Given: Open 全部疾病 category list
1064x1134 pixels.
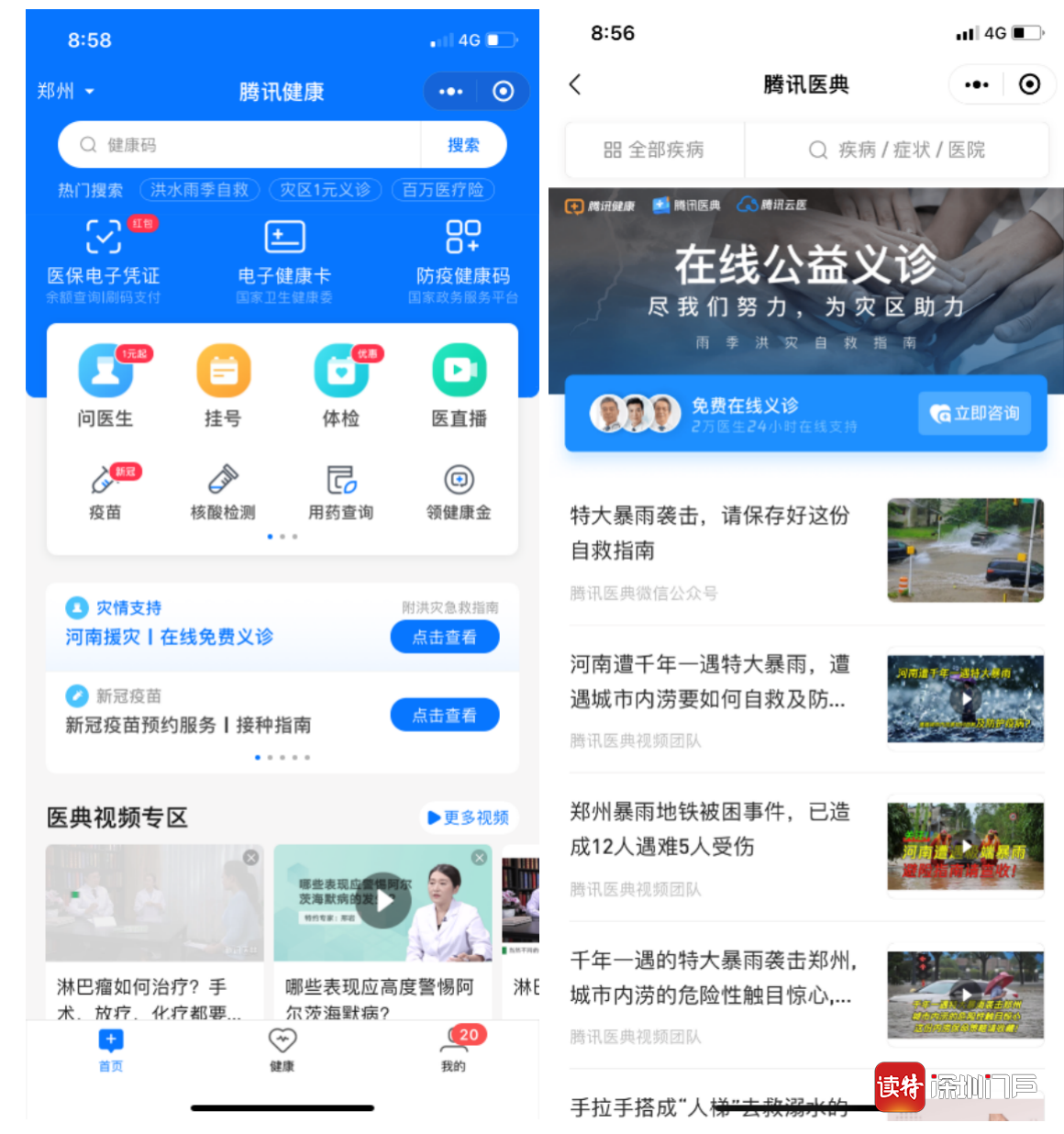Looking at the screenshot, I should [x=654, y=150].
